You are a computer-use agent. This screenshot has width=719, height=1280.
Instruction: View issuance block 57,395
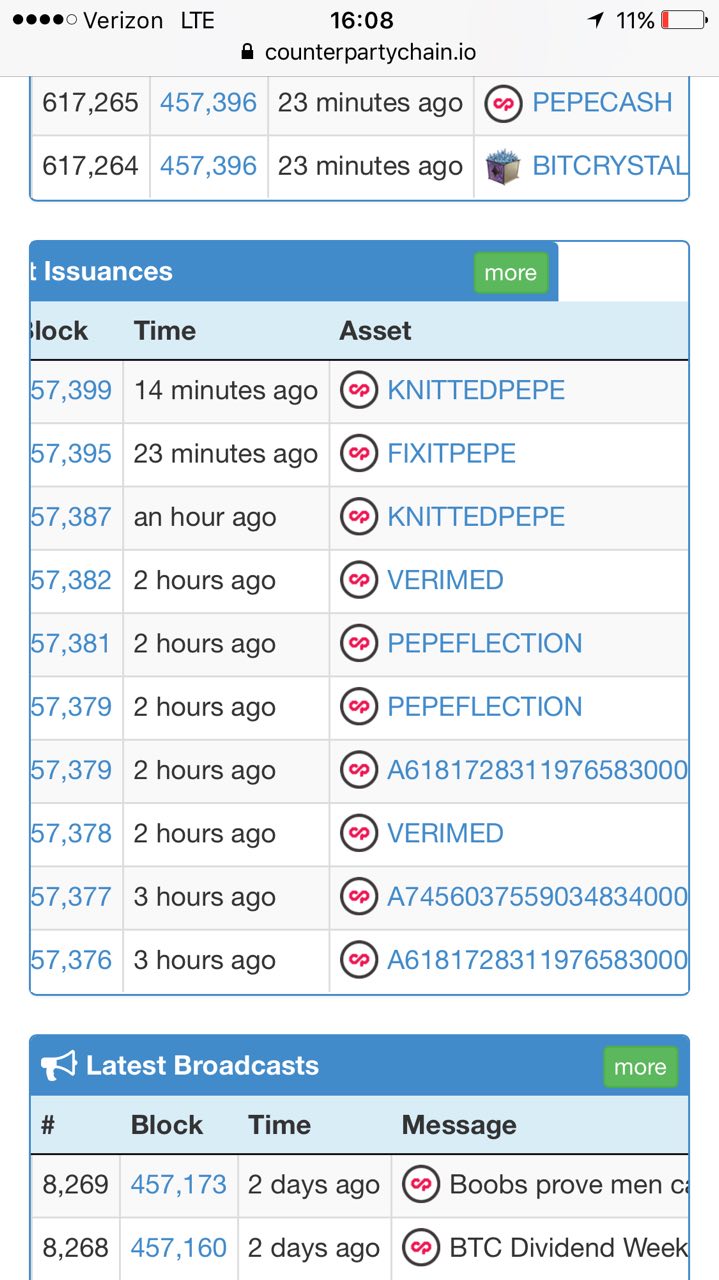tap(71, 454)
